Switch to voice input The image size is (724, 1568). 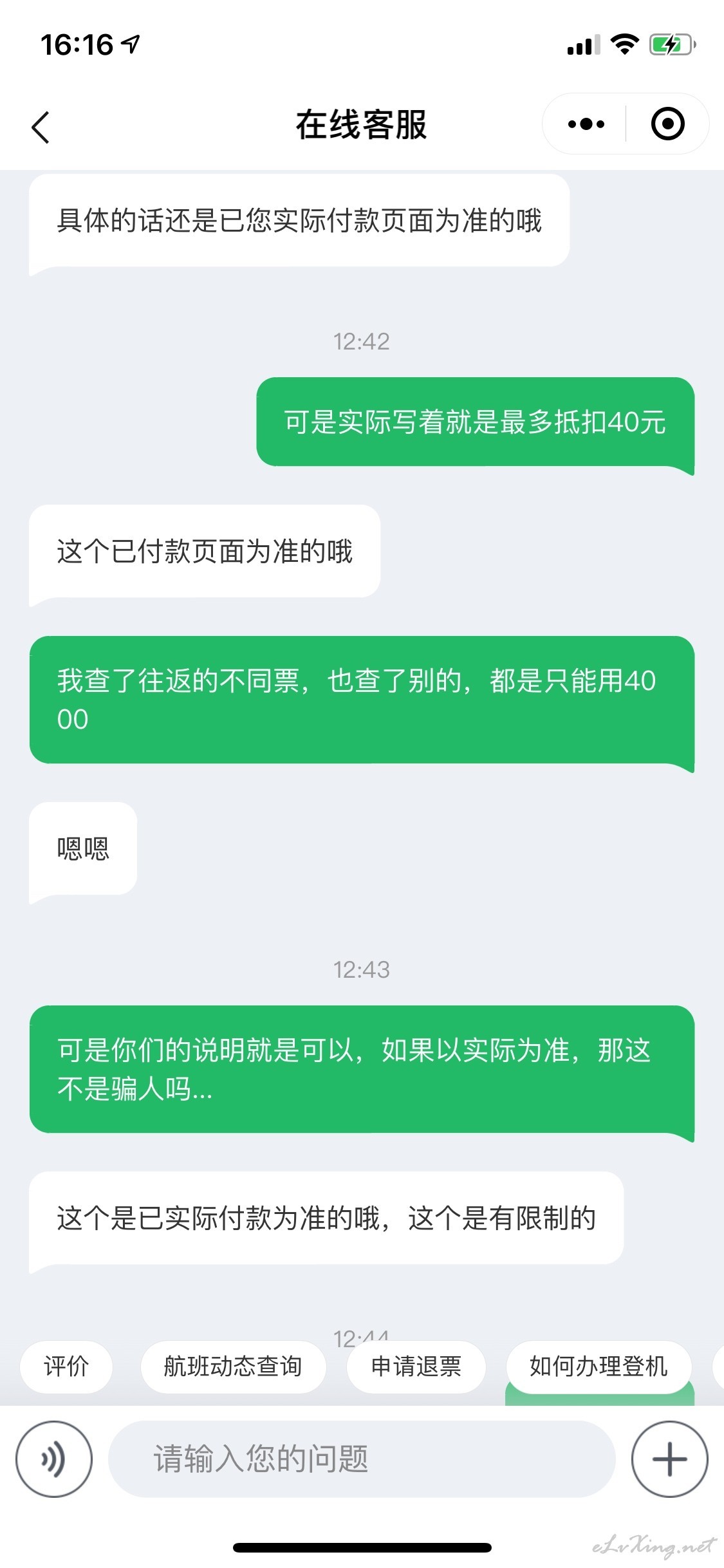pyautogui.click(x=53, y=1459)
